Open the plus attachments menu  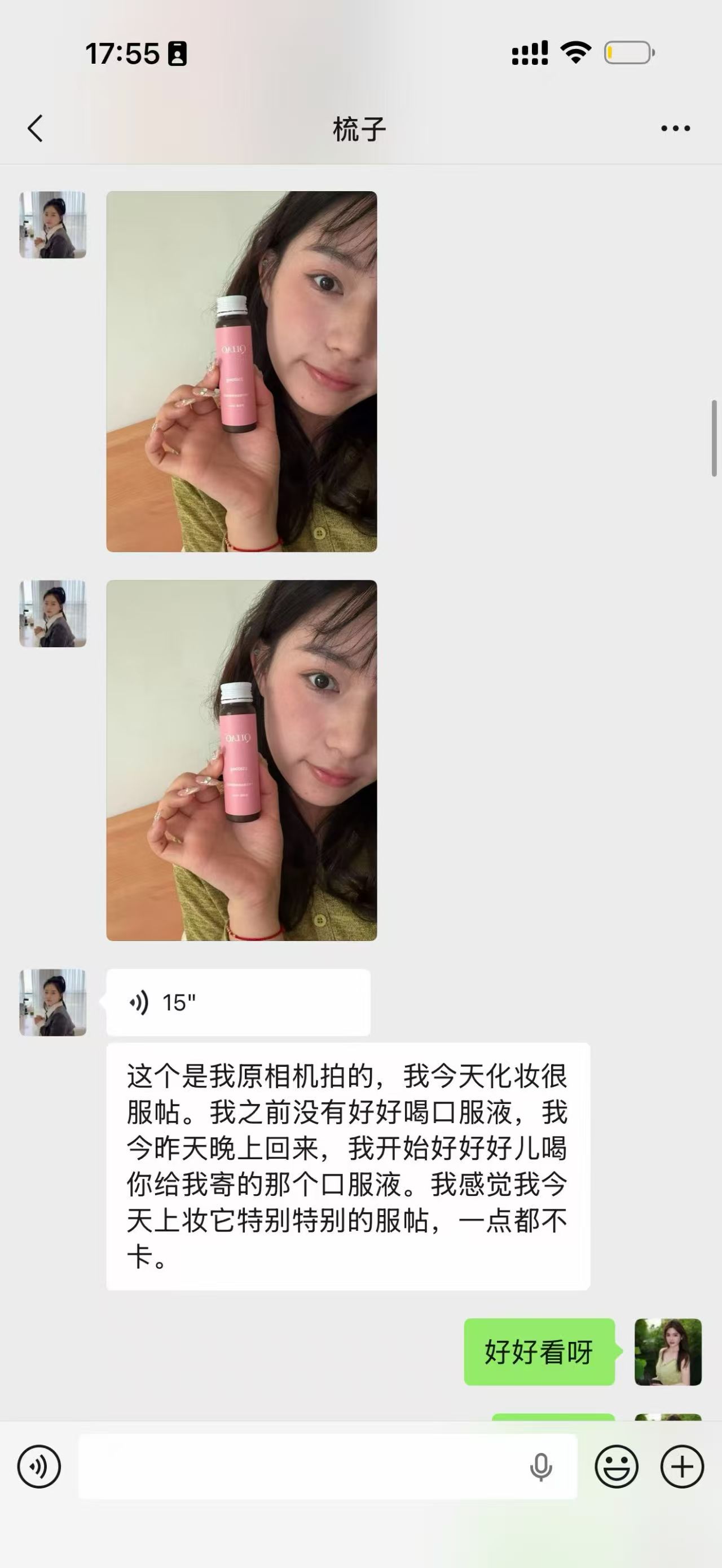[682, 1467]
